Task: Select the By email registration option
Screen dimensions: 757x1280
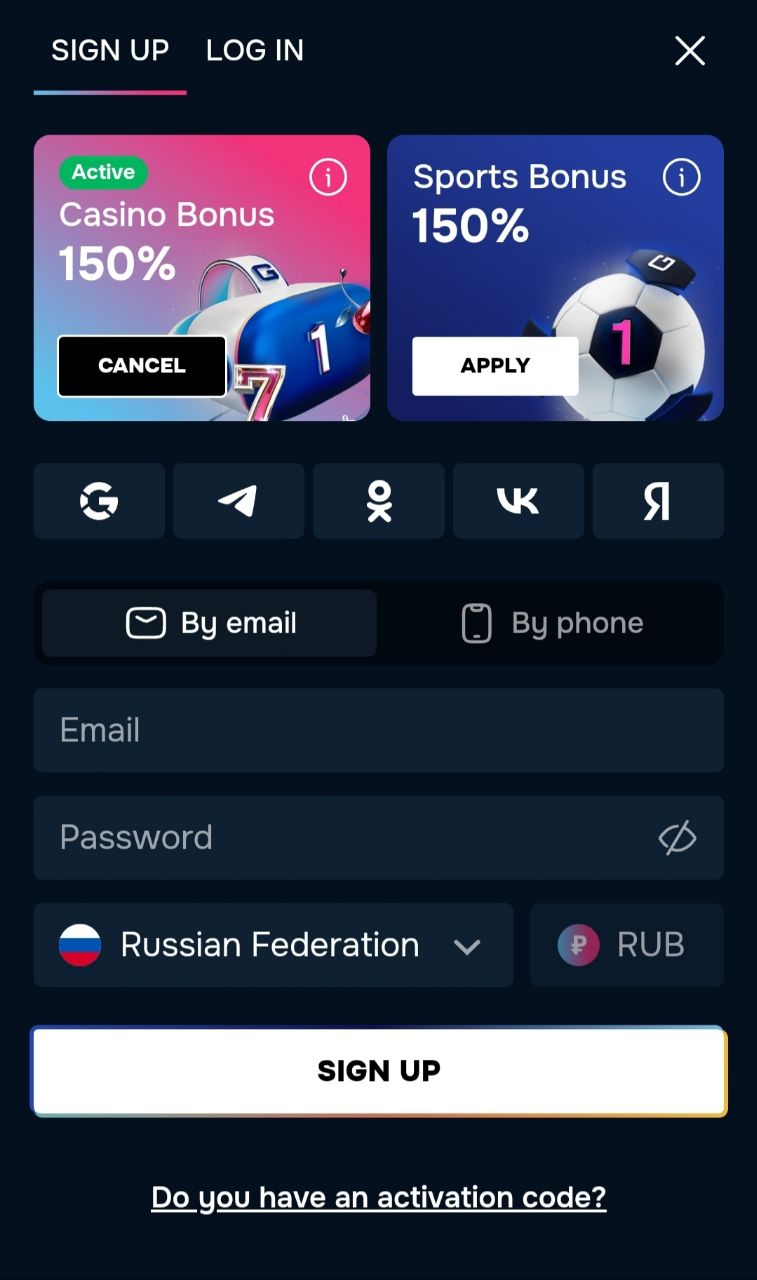Action: [207, 622]
